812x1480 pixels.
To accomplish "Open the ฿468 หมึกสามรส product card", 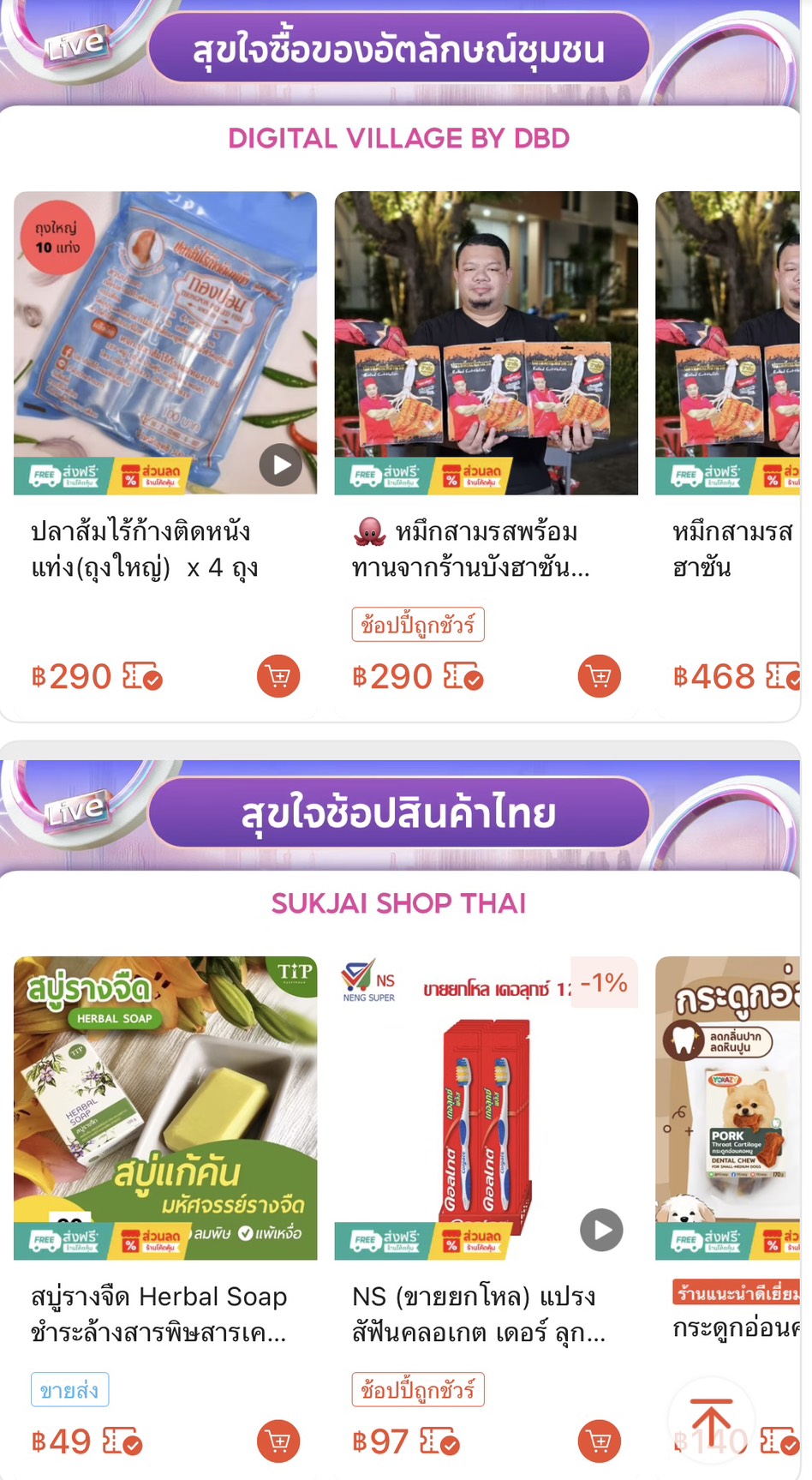I will 728,343.
